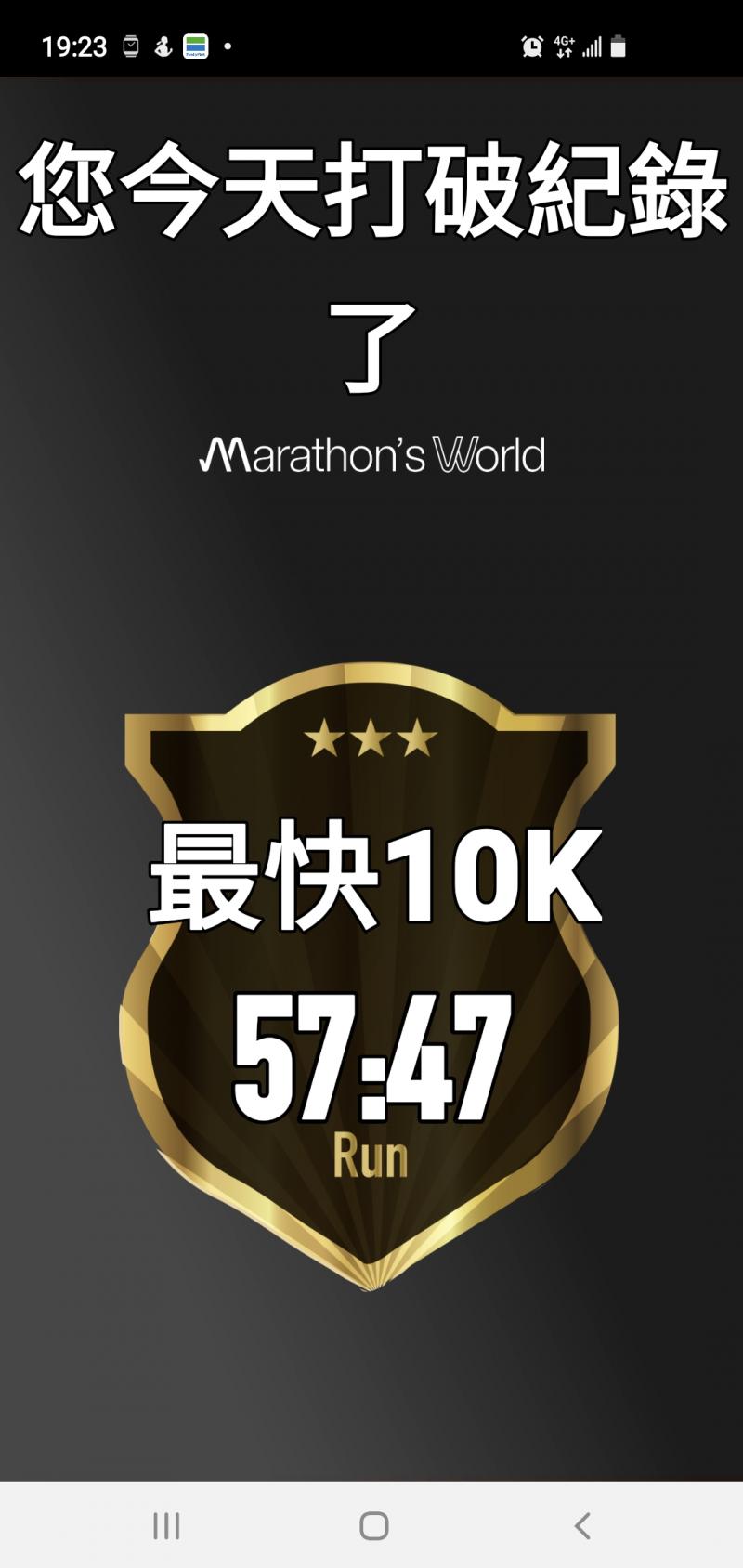Open the recent apps view
This screenshot has width=743, height=1568.
pyautogui.click(x=166, y=1525)
